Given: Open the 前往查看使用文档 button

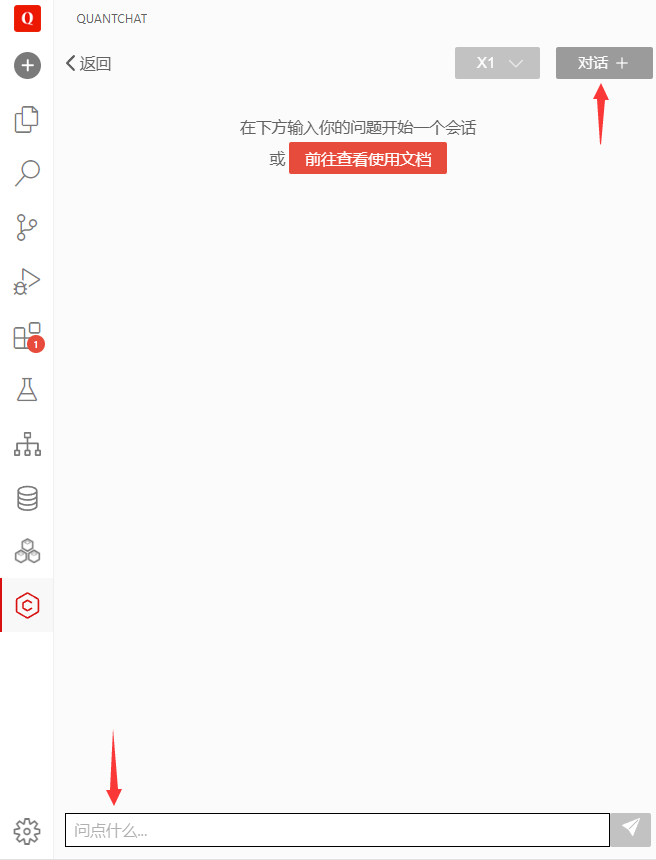Looking at the screenshot, I should point(368,159).
